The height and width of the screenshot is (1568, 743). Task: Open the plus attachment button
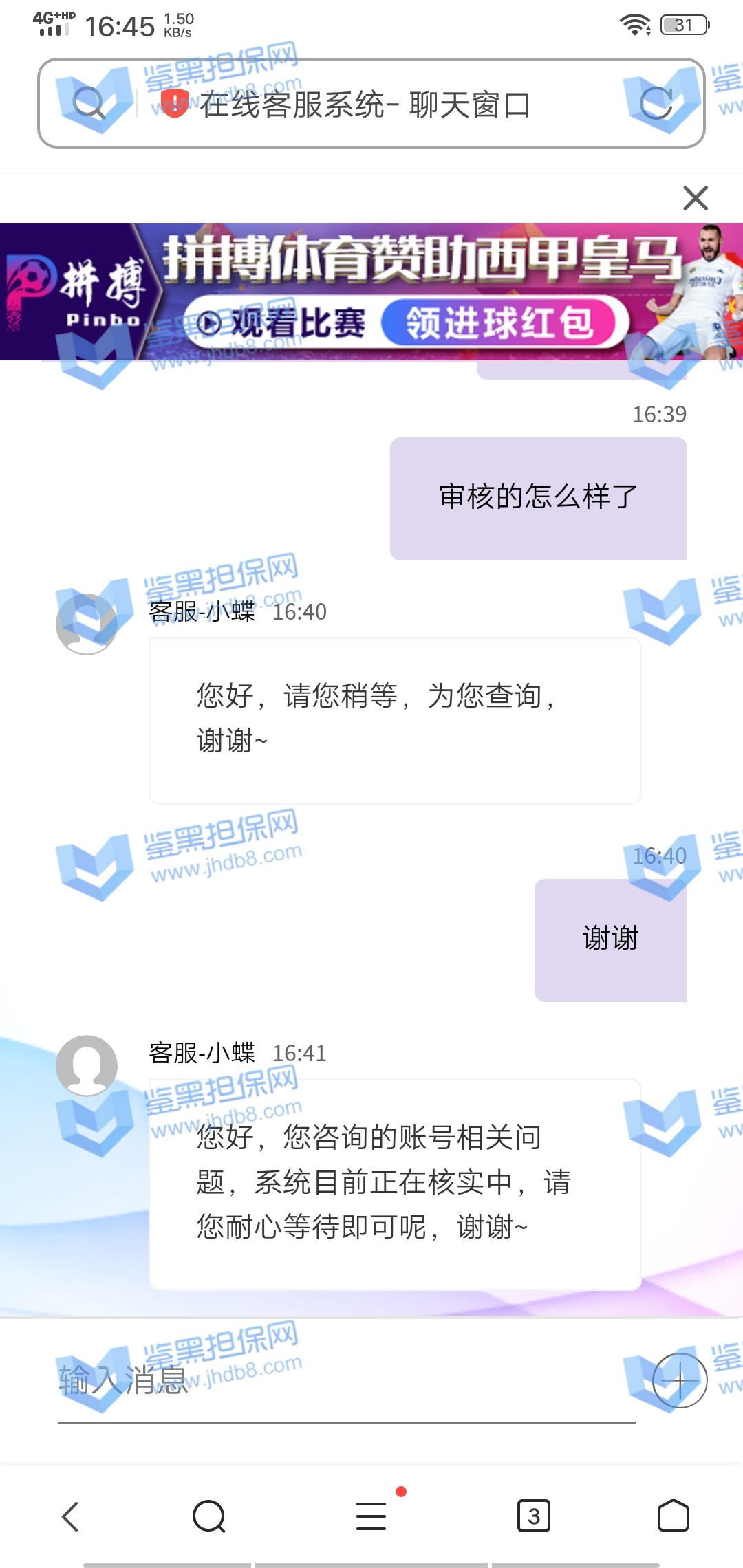coord(680,1380)
